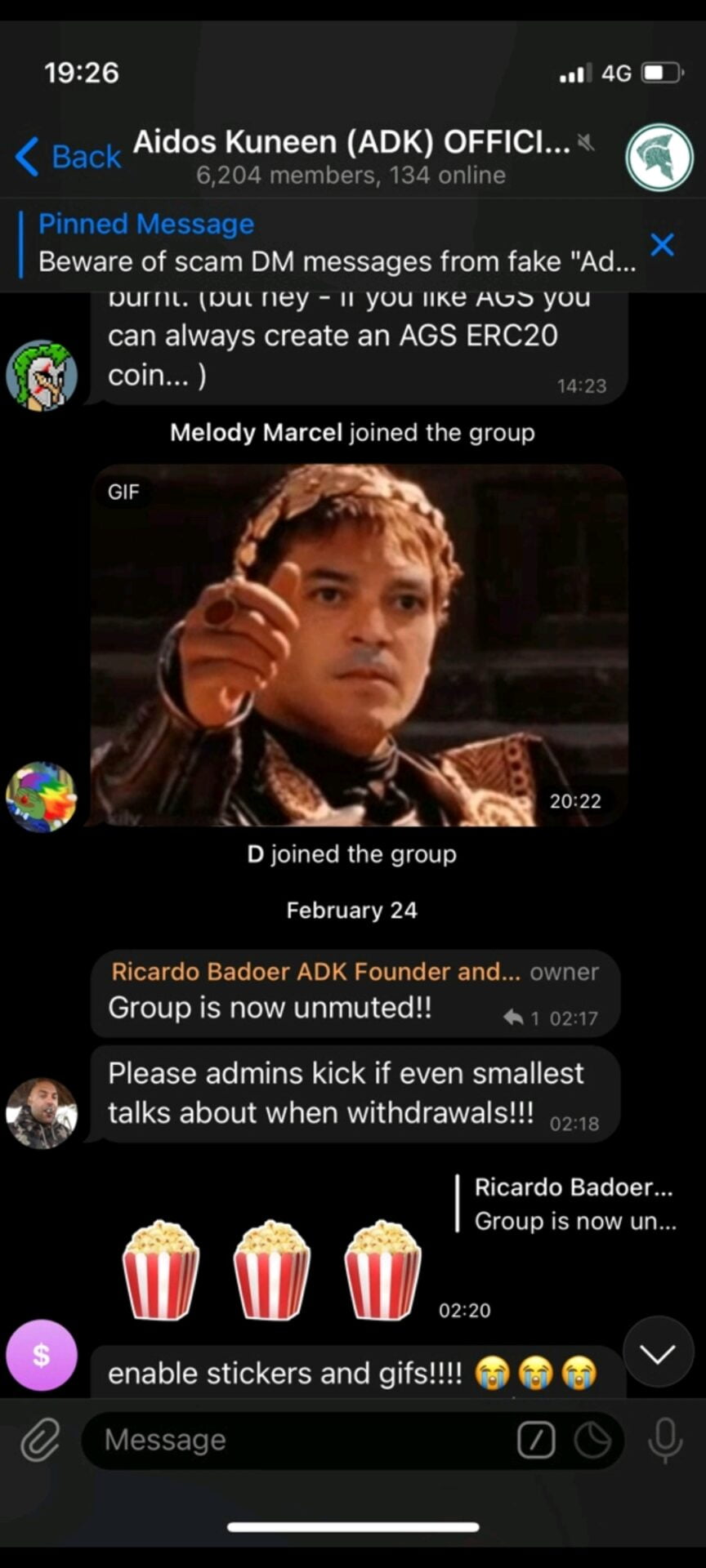Open the rainbow frog avatar's profile
Viewport: 706px width, 1568px height.
42,796
